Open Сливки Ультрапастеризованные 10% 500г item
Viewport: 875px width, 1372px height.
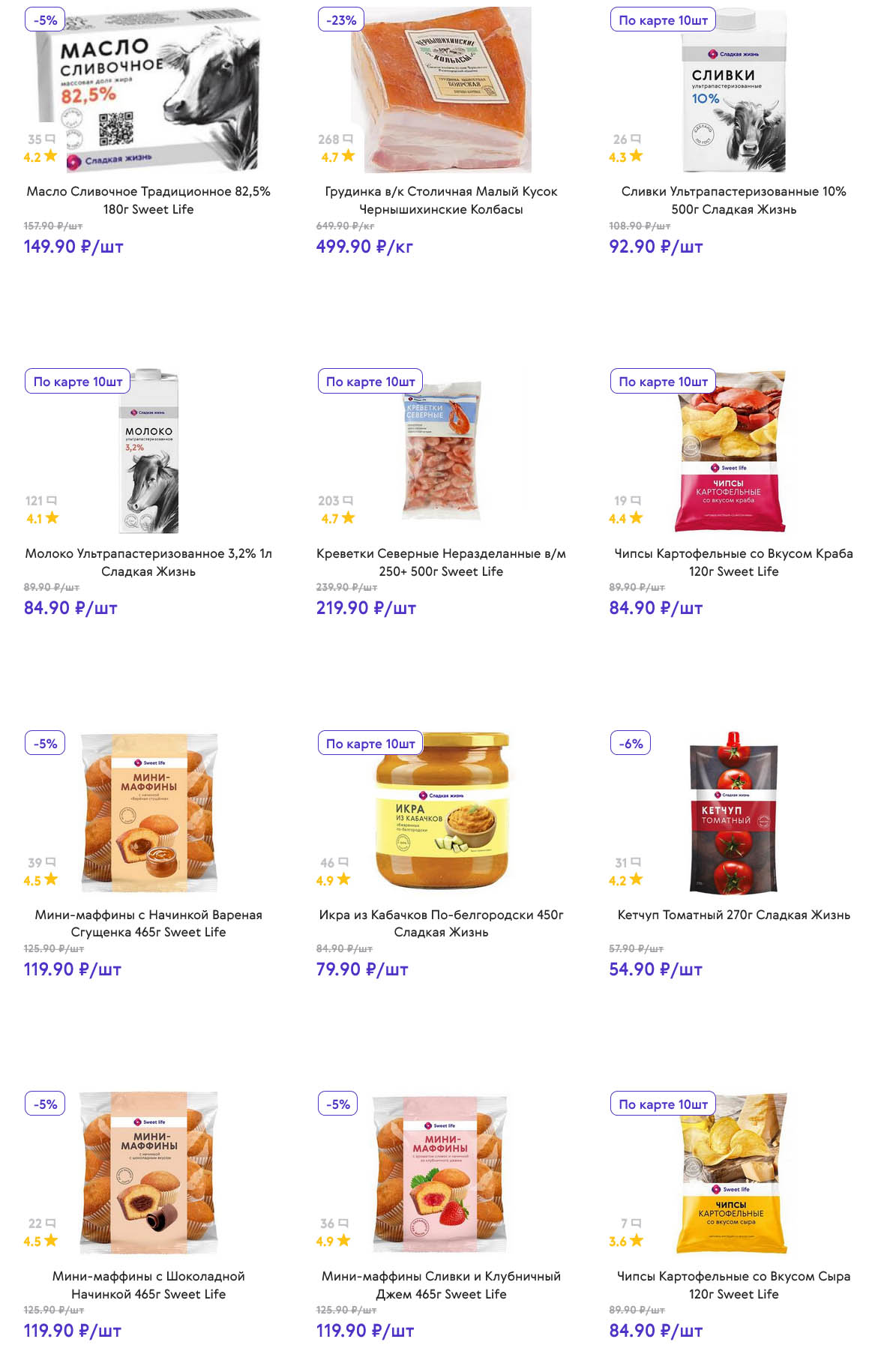pyautogui.click(x=733, y=199)
